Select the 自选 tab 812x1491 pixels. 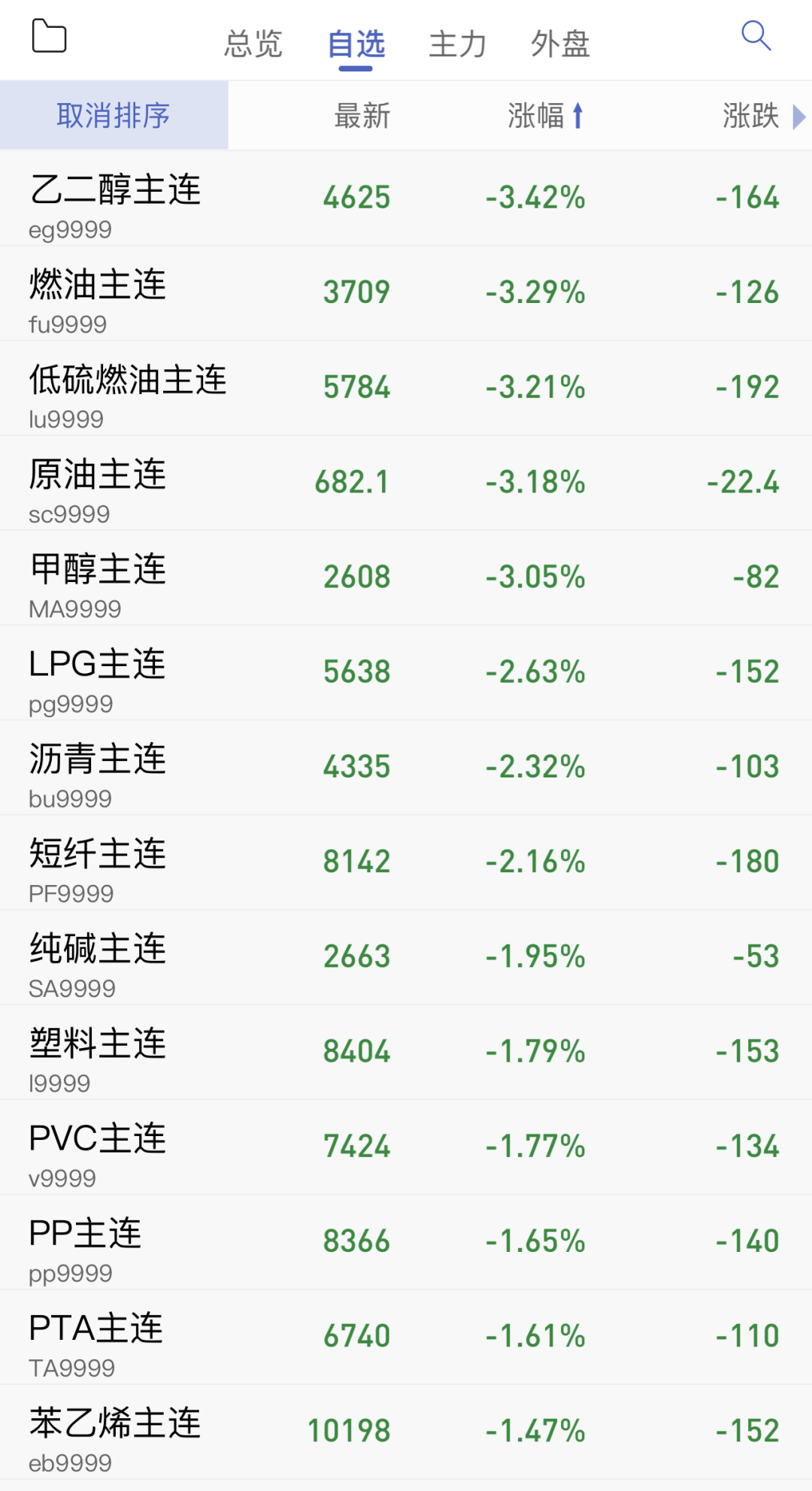(356, 44)
